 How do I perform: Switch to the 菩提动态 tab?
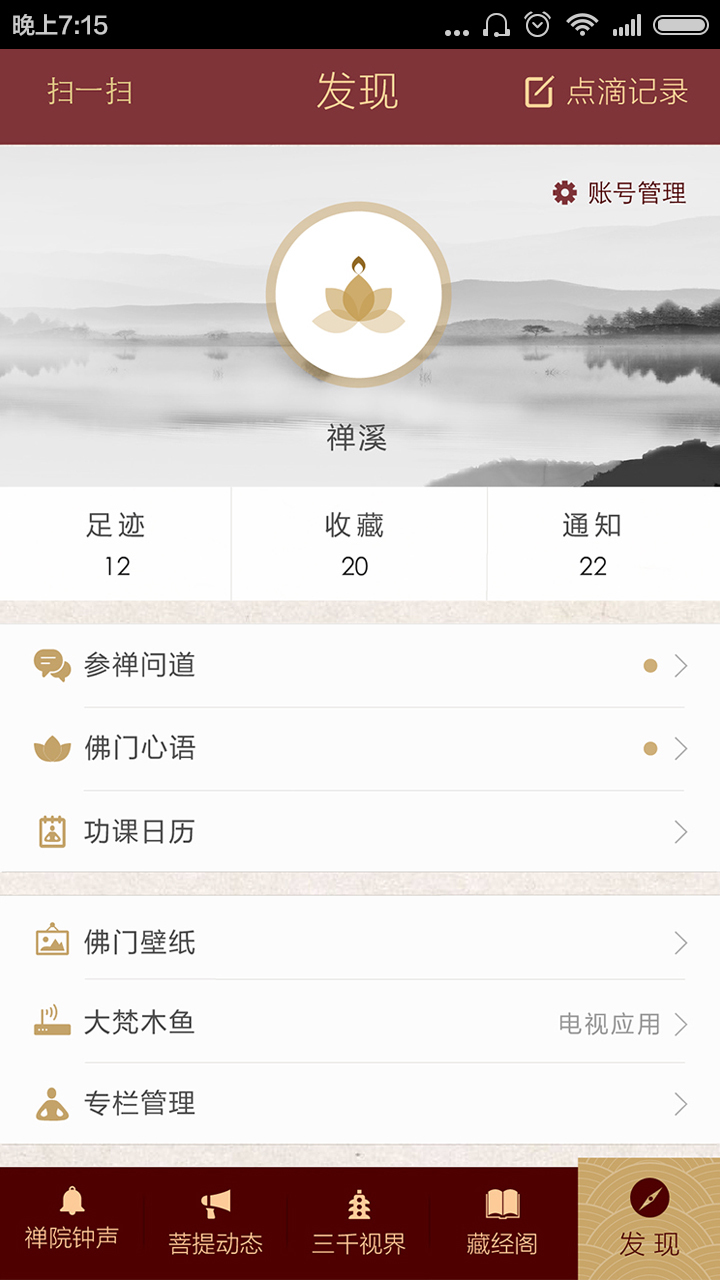point(216,1222)
